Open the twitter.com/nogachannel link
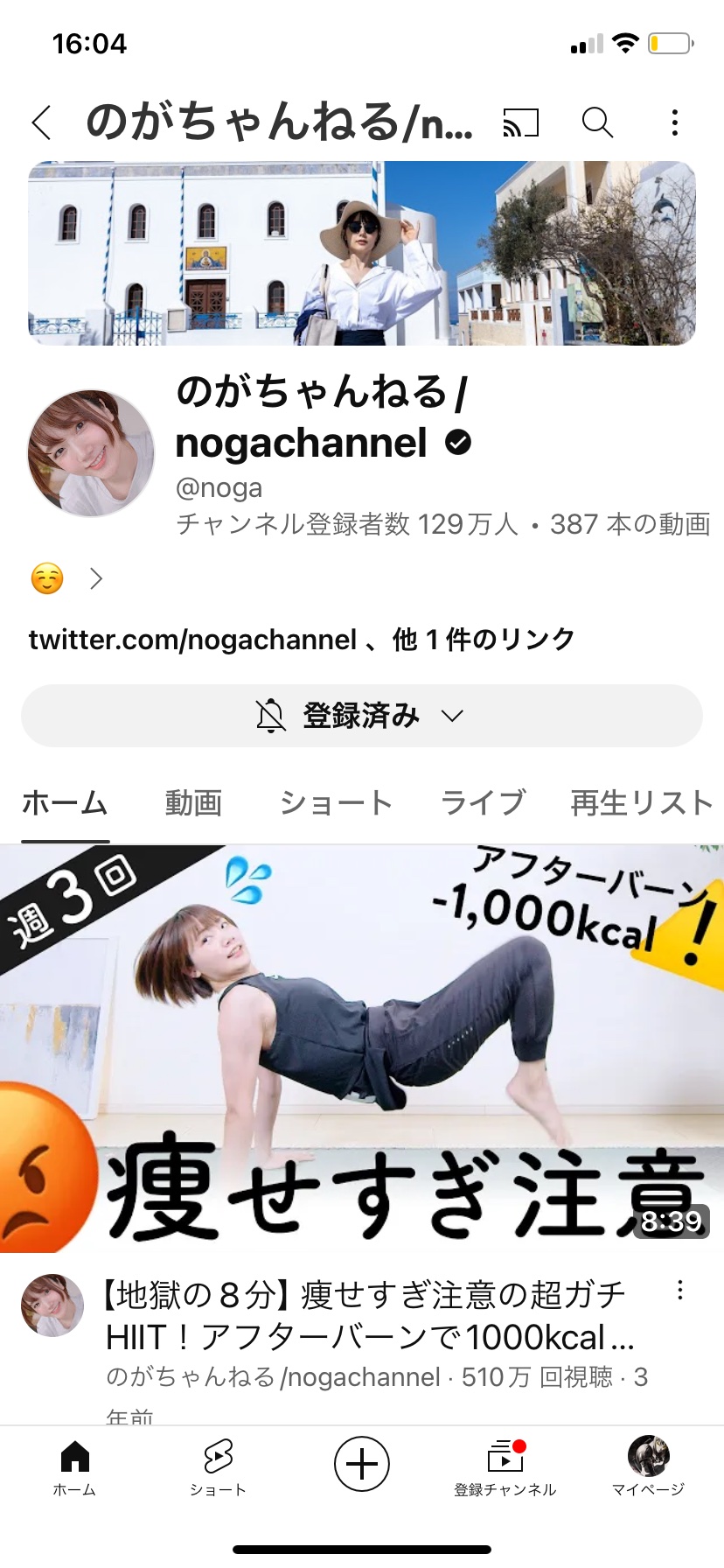The image size is (724, 1568). click(x=192, y=640)
